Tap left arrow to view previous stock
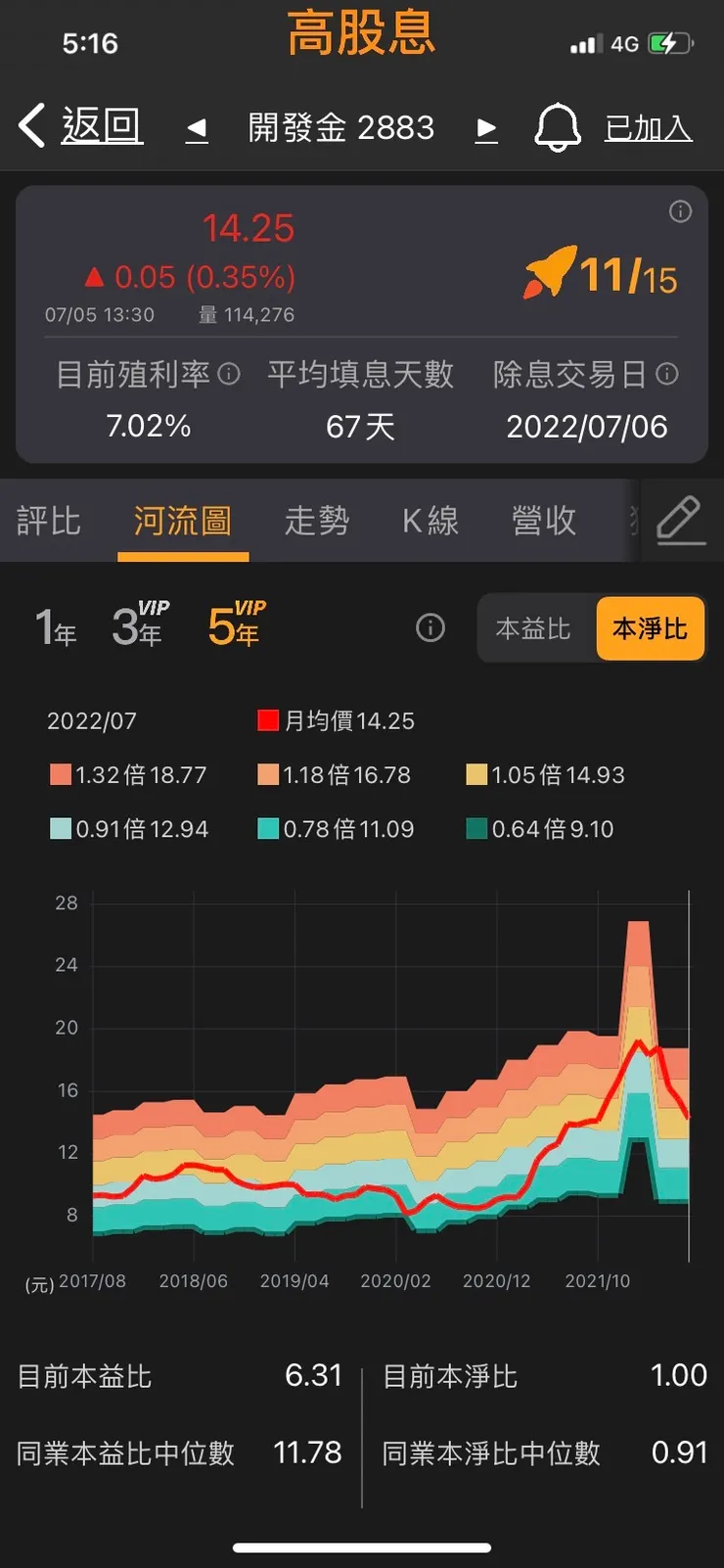724x1568 pixels. 197,128
